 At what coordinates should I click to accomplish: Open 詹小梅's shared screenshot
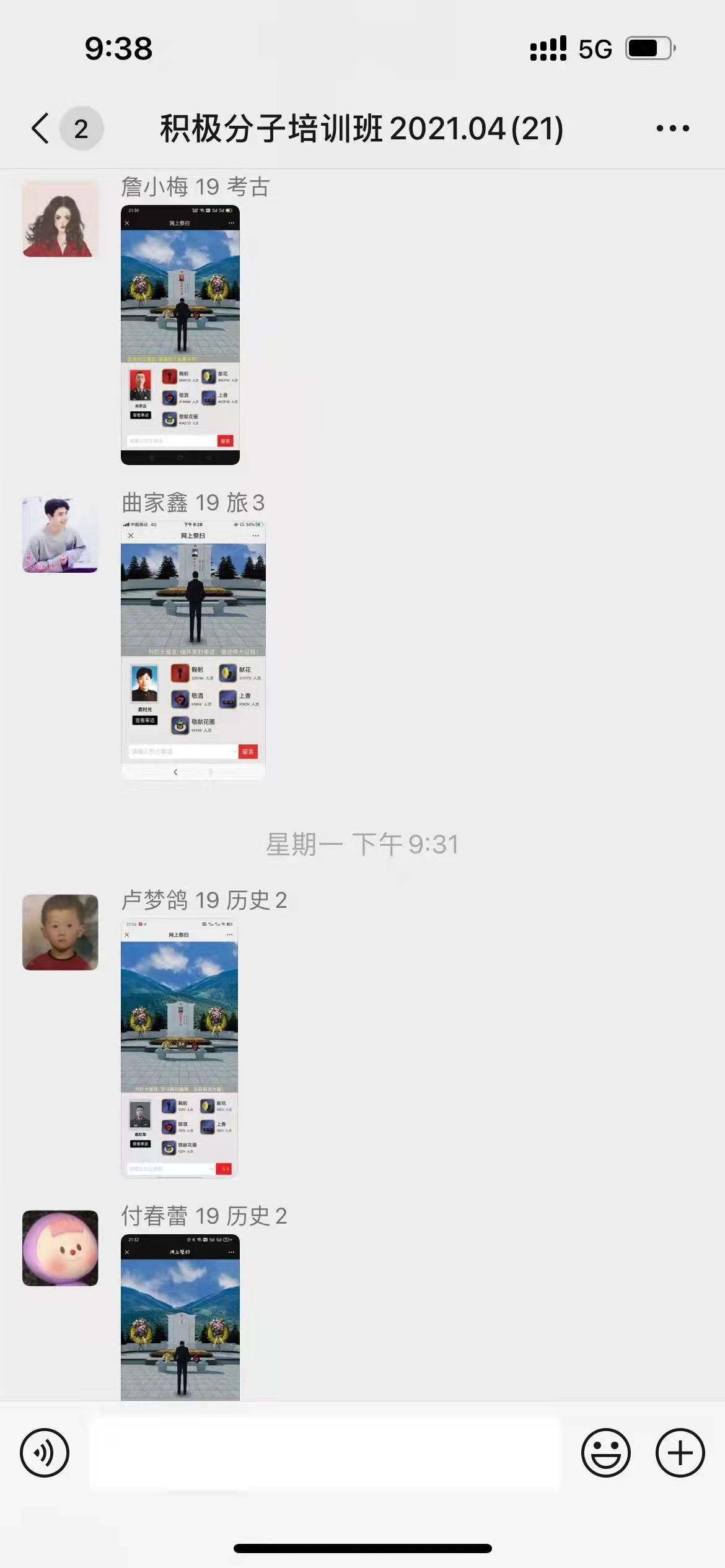(x=180, y=334)
